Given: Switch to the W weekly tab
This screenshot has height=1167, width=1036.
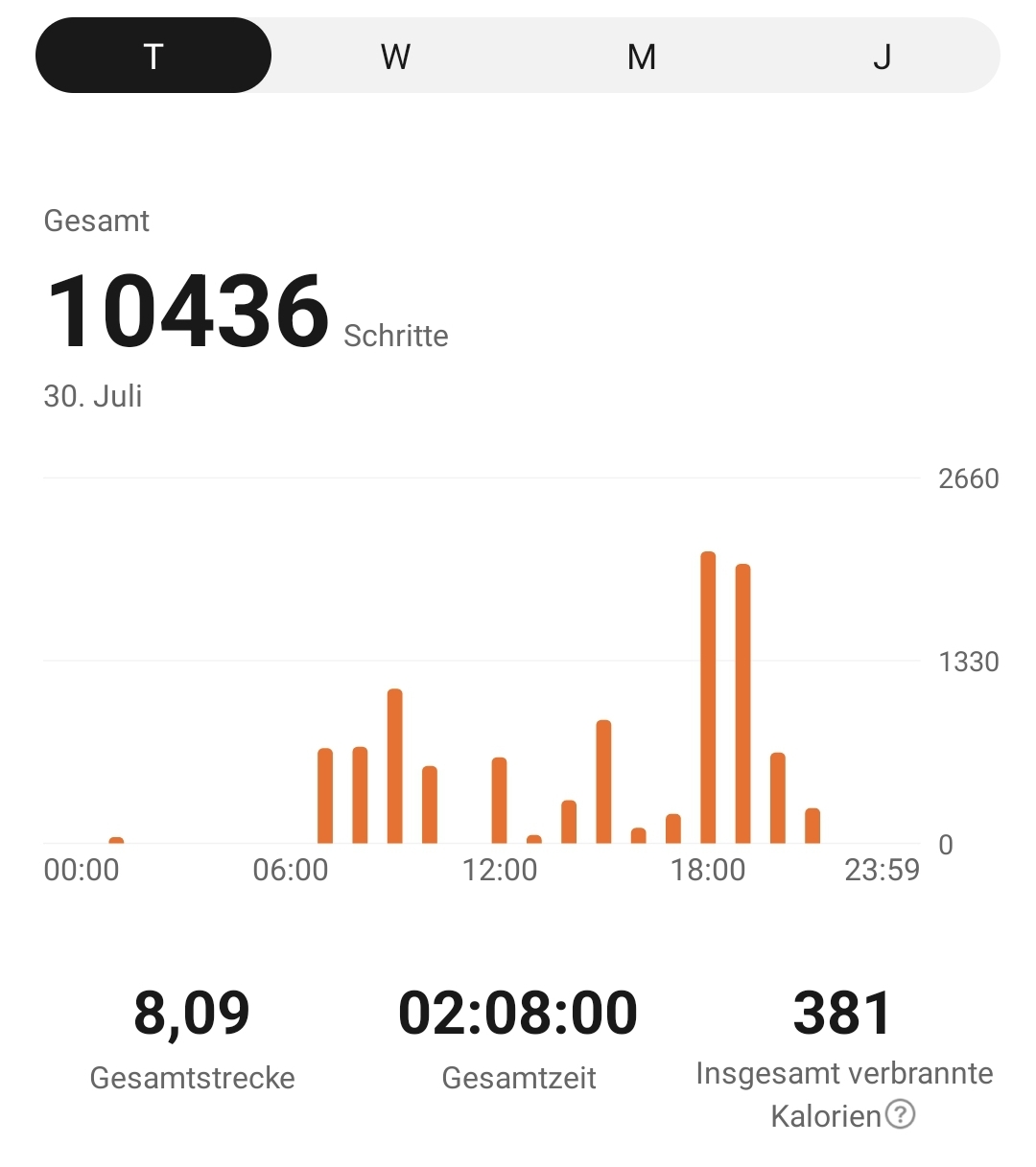Looking at the screenshot, I should pyautogui.click(x=395, y=56).
